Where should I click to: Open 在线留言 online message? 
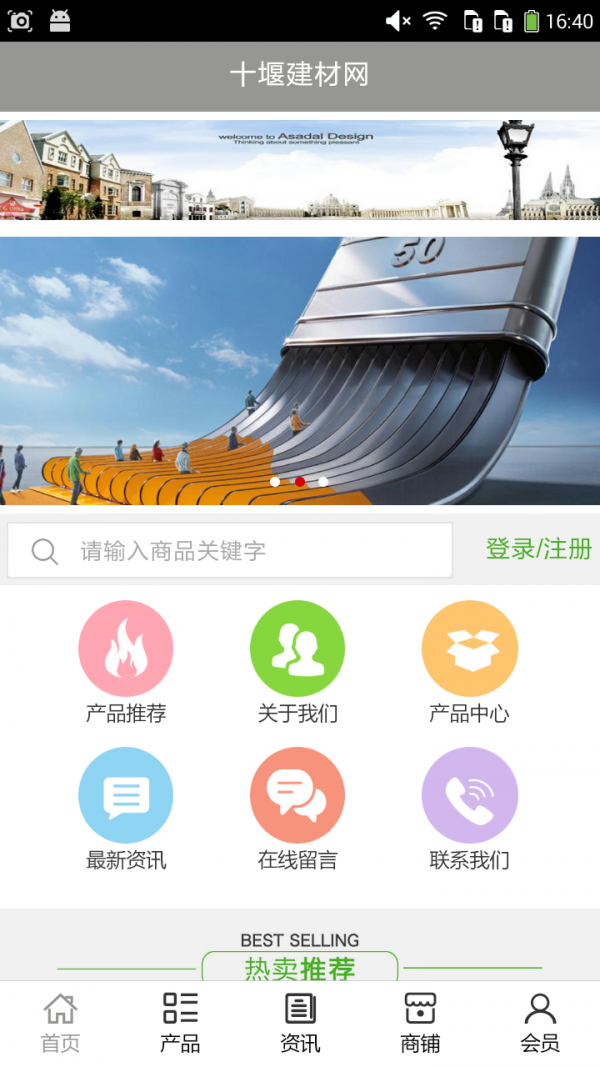pos(298,795)
